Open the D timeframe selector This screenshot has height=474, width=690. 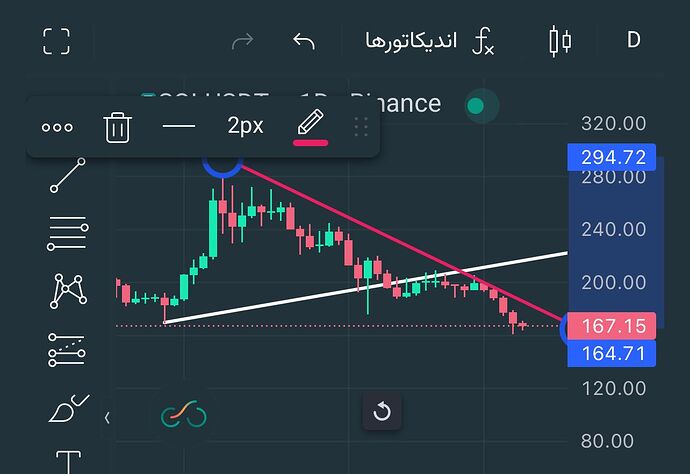point(633,40)
